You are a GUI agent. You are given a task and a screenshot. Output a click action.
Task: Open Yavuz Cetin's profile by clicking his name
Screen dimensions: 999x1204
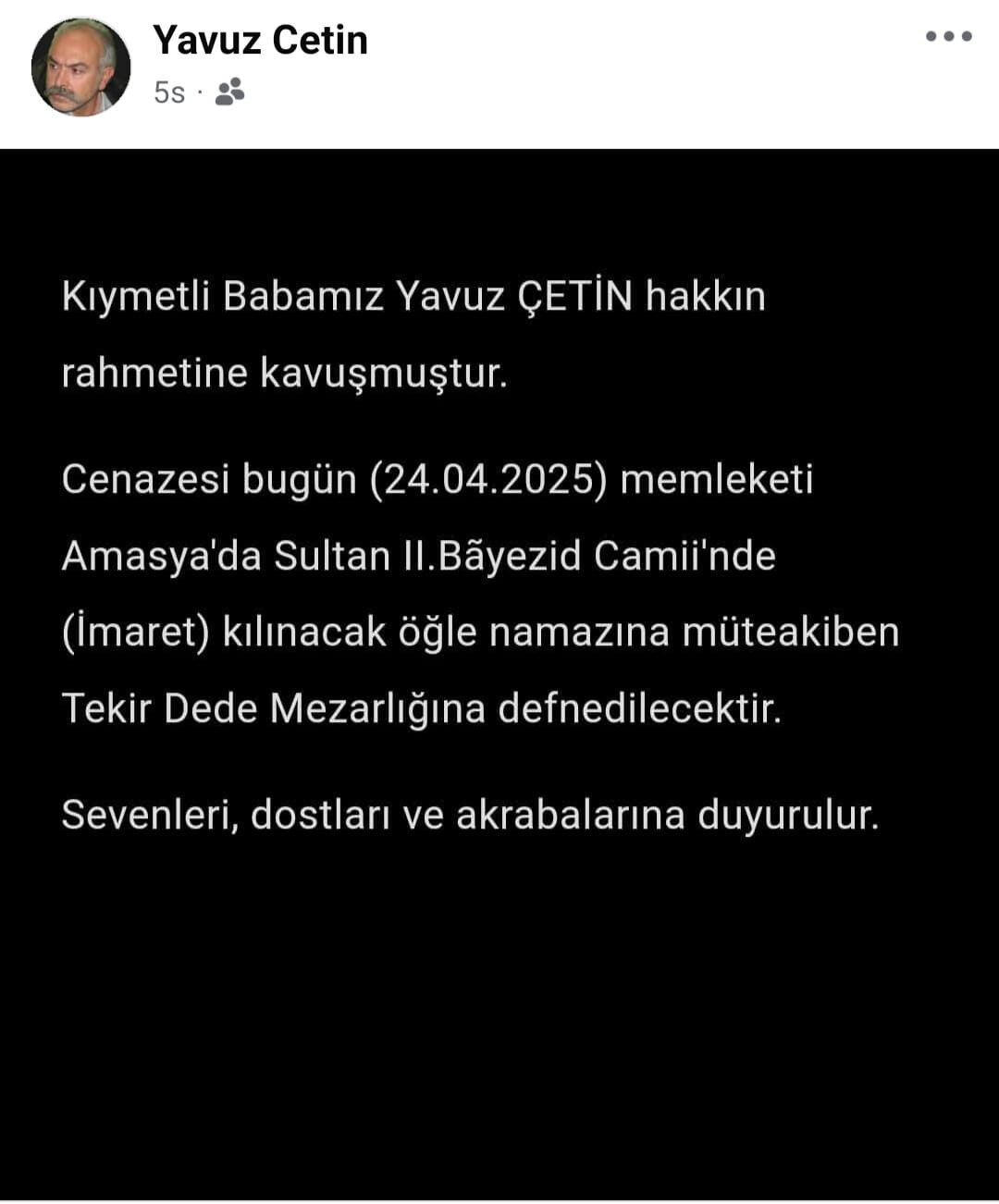pos(260,39)
